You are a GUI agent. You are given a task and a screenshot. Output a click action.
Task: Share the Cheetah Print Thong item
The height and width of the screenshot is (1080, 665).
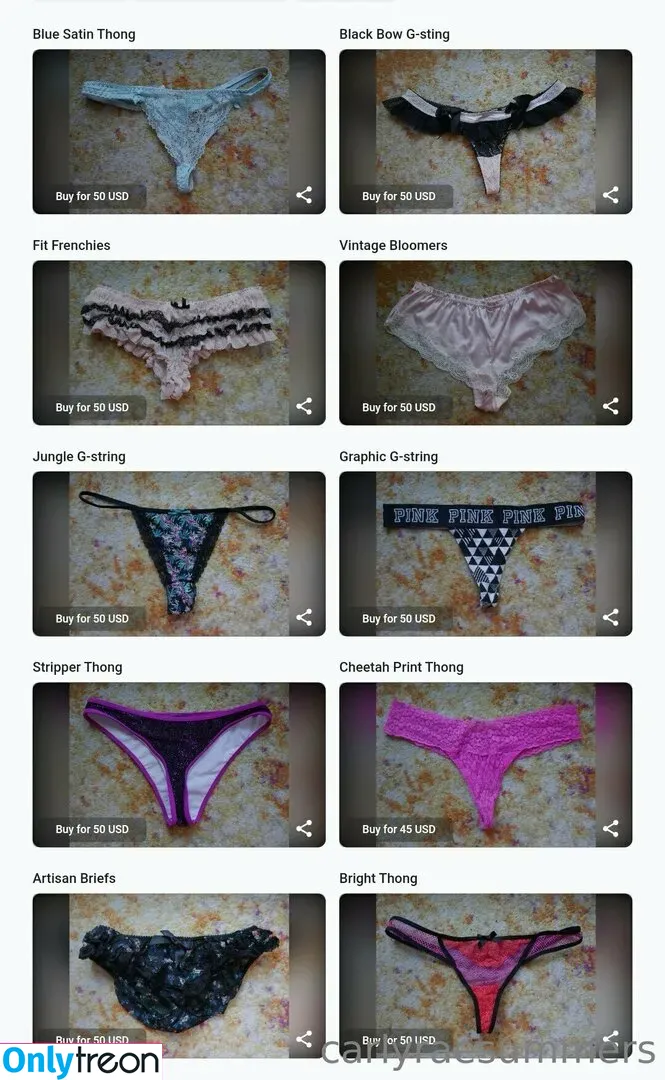(x=611, y=828)
